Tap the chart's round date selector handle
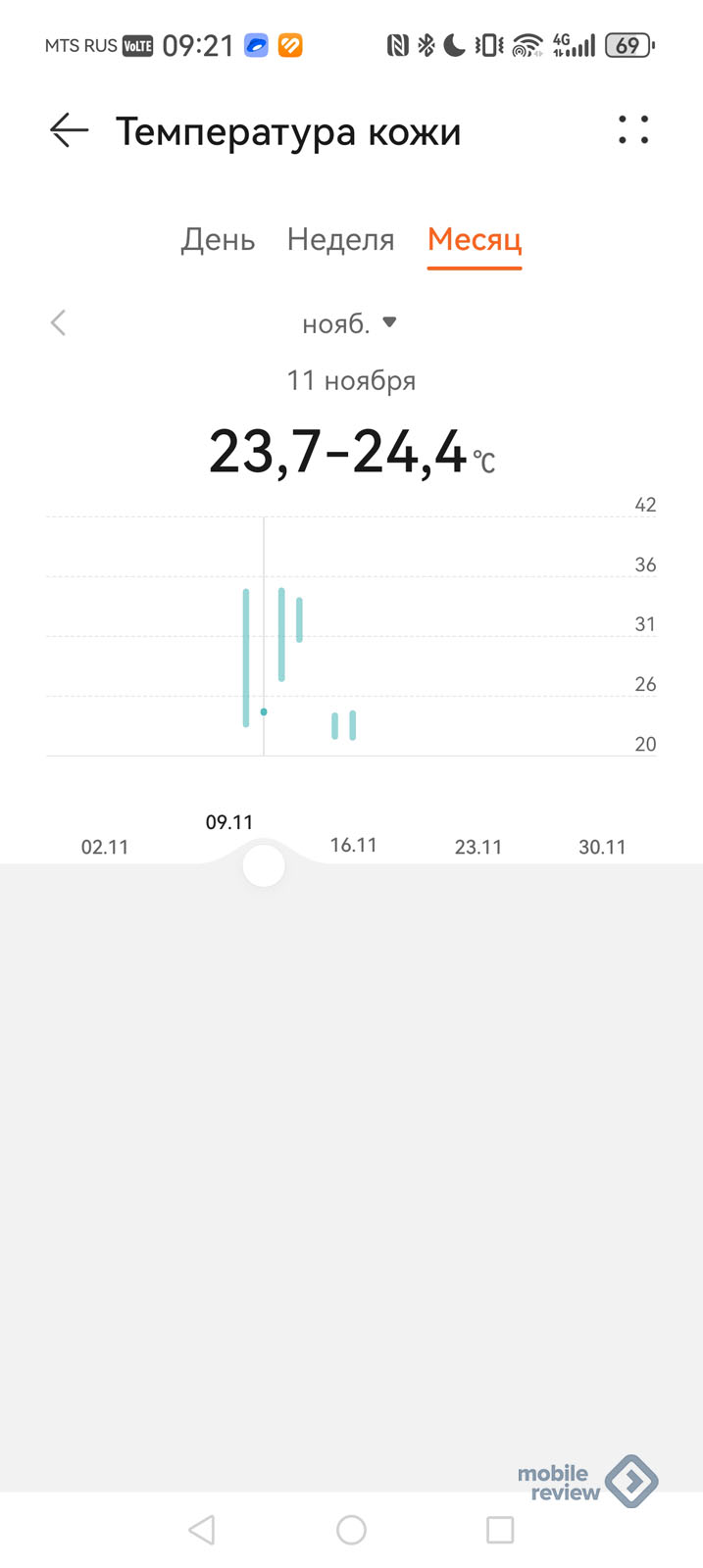The height and width of the screenshot is (1568, 703). click(x=264, y=866)
